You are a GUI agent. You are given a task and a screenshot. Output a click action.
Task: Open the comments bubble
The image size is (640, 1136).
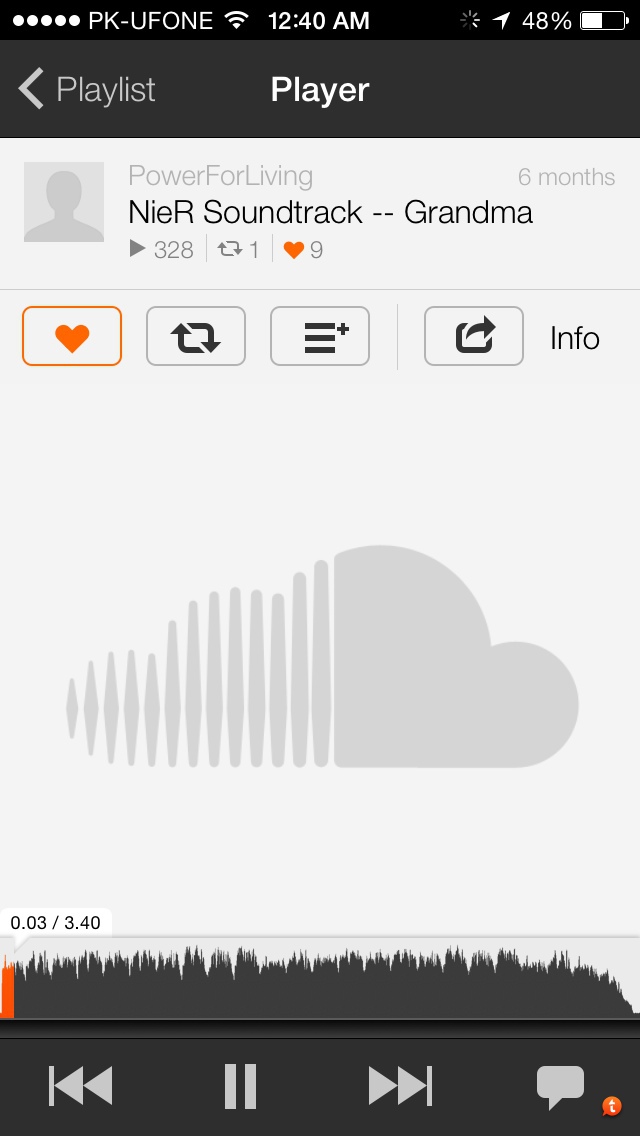point(560,1086)
